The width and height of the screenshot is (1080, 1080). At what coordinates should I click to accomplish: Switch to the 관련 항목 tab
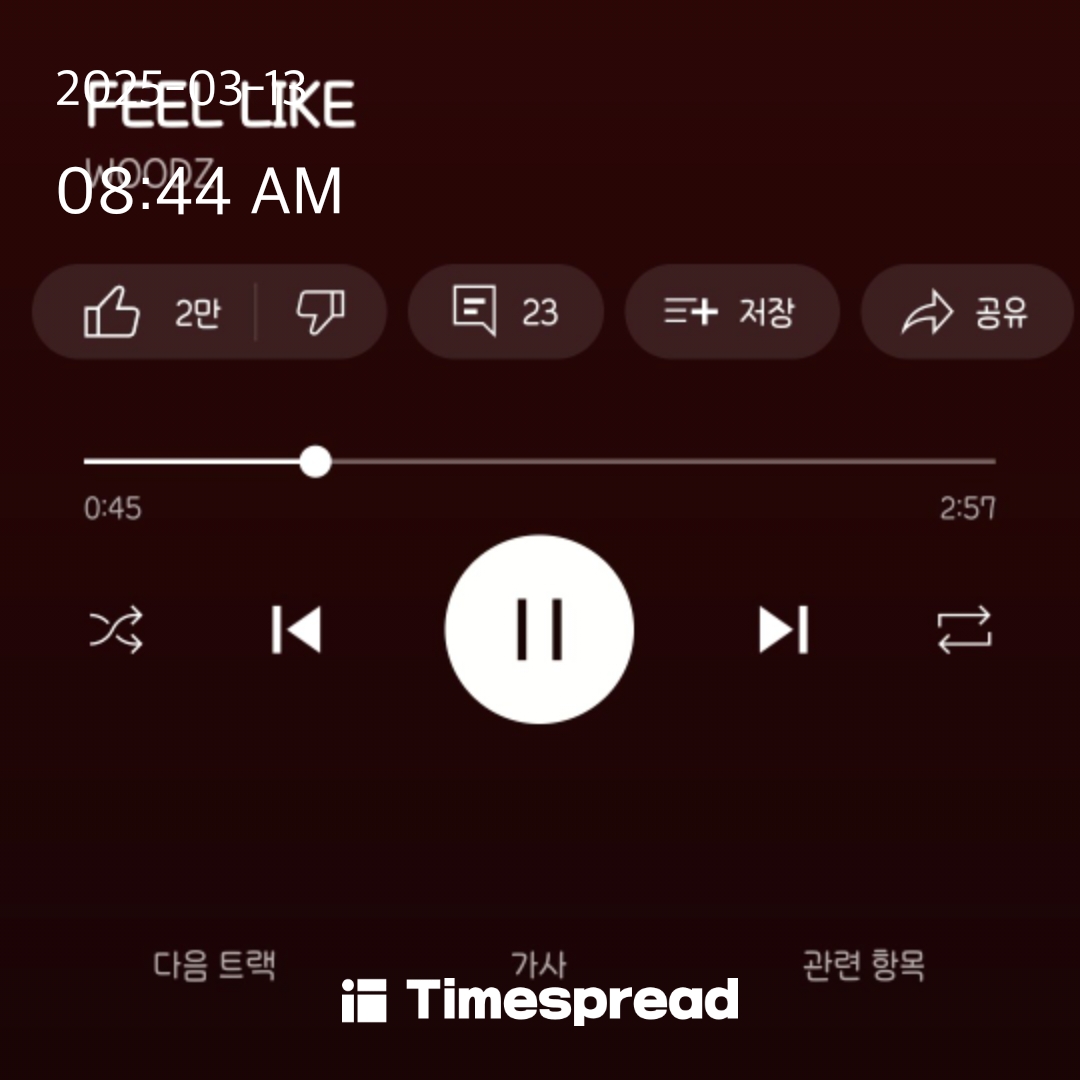coord(864,965)
